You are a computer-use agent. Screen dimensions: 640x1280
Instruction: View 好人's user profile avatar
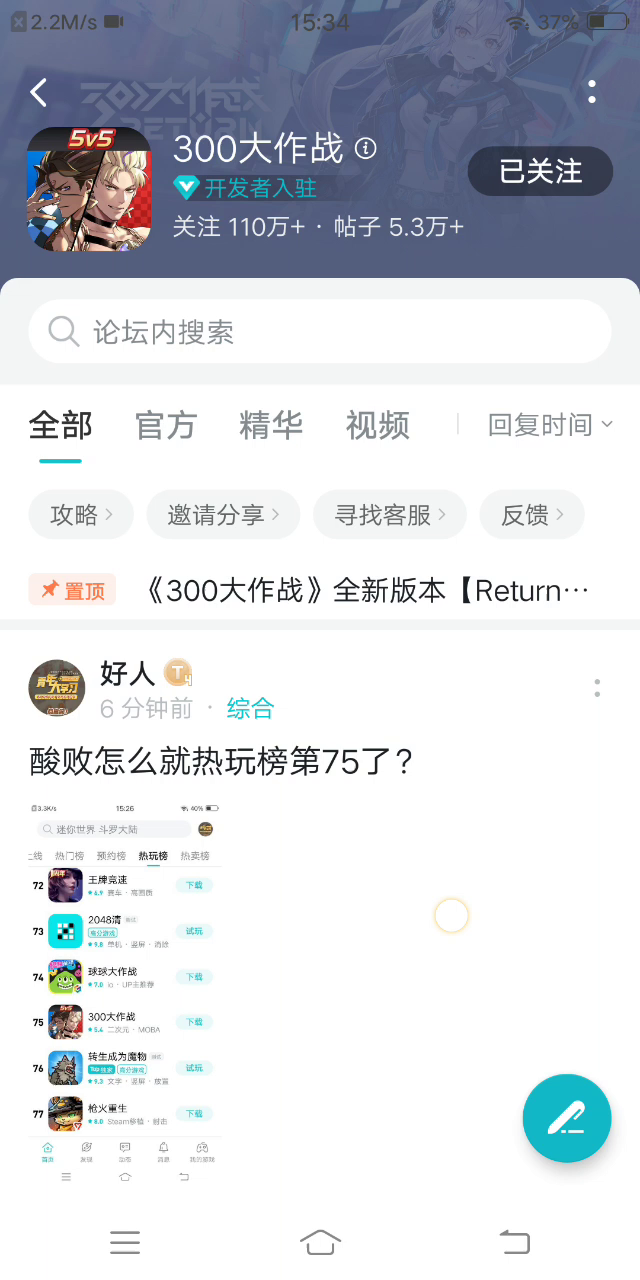pos(57,688)
